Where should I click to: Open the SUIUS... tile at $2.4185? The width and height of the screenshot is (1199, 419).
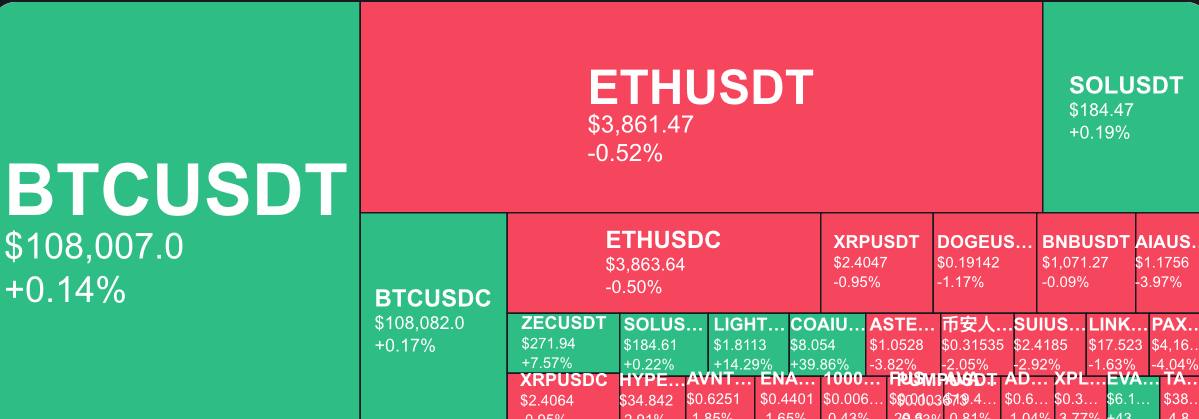click(1048, 342)
